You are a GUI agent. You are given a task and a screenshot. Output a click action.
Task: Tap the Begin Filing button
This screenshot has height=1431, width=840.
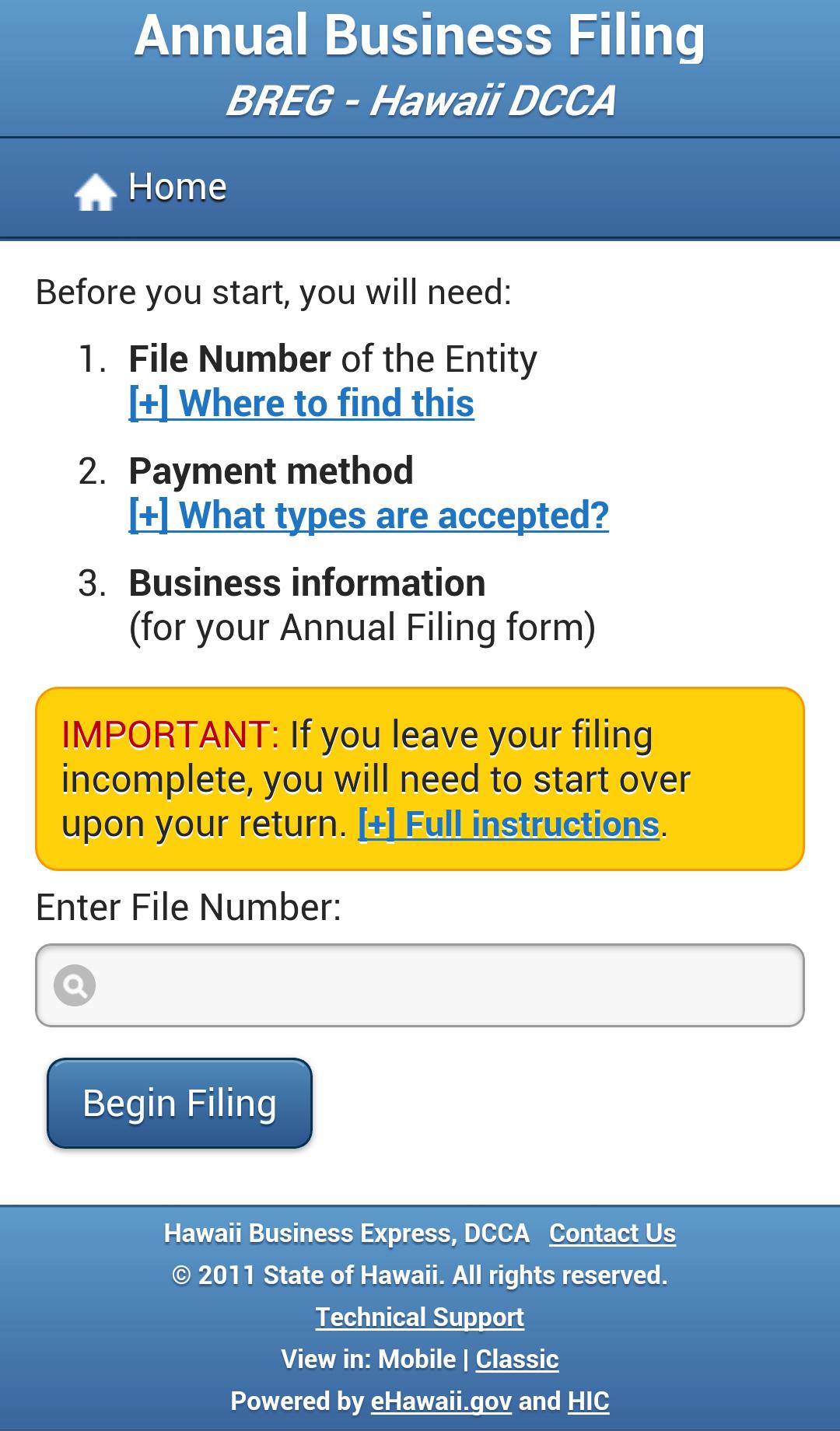coord(180,1104)
